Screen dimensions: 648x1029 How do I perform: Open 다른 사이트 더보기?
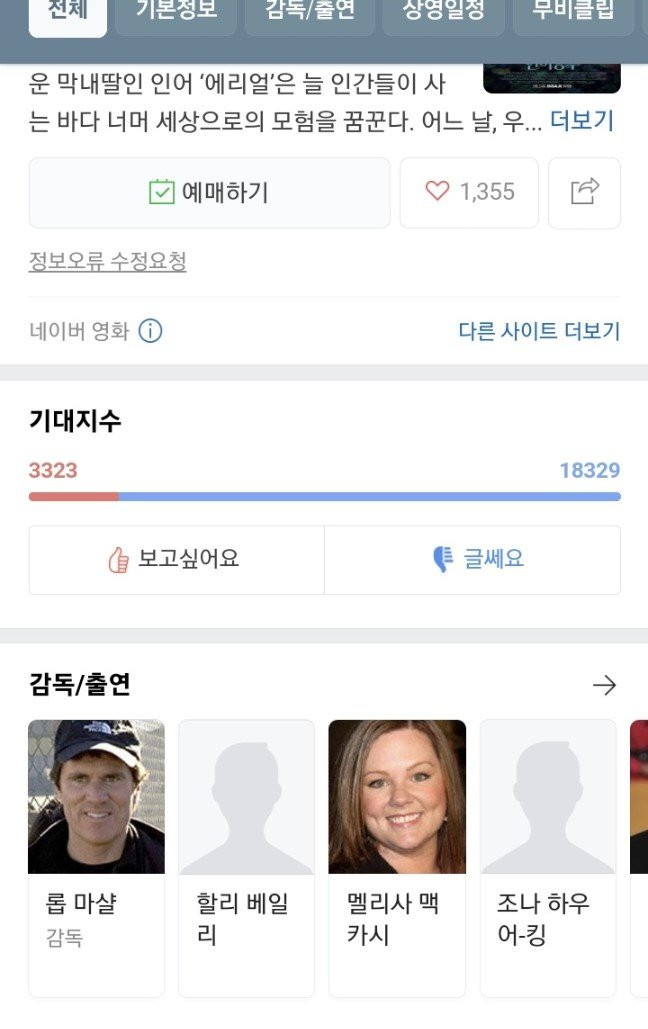[539, 331]
